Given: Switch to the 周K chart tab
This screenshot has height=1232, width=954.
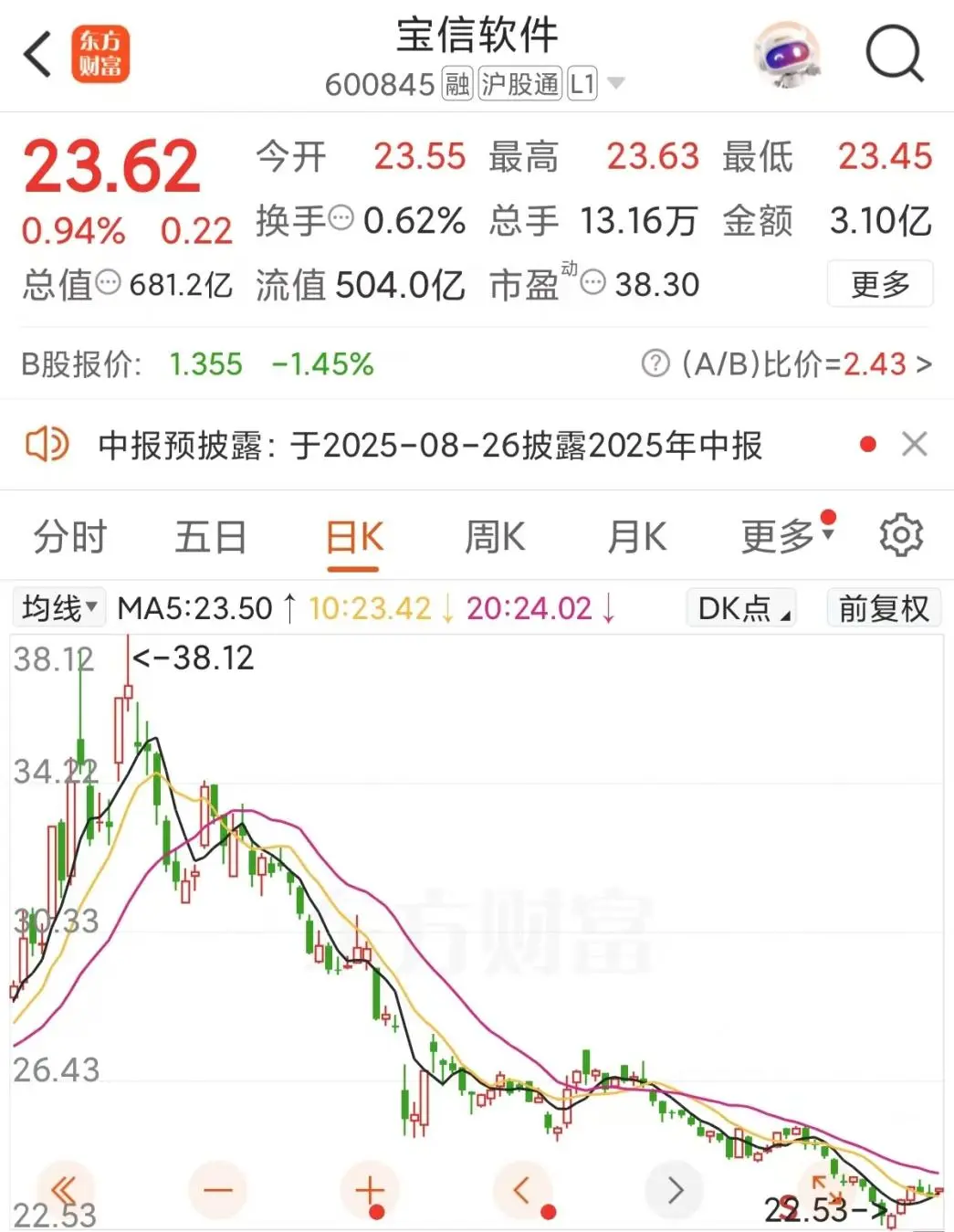Looking at the screenshot, I should pyautogui.click(x=495, y=537).
